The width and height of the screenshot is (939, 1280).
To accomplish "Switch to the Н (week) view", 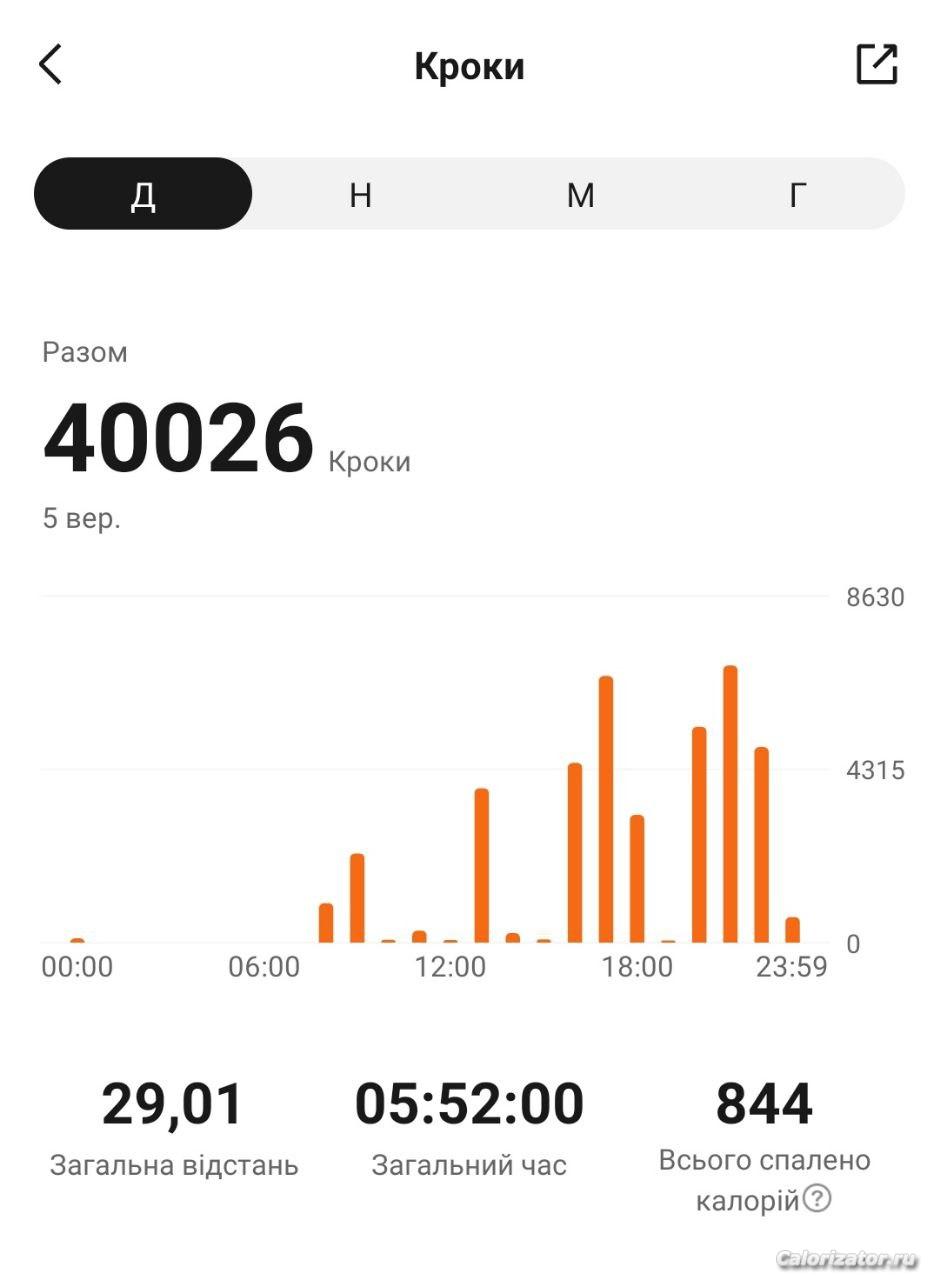I will coord(361,194).
